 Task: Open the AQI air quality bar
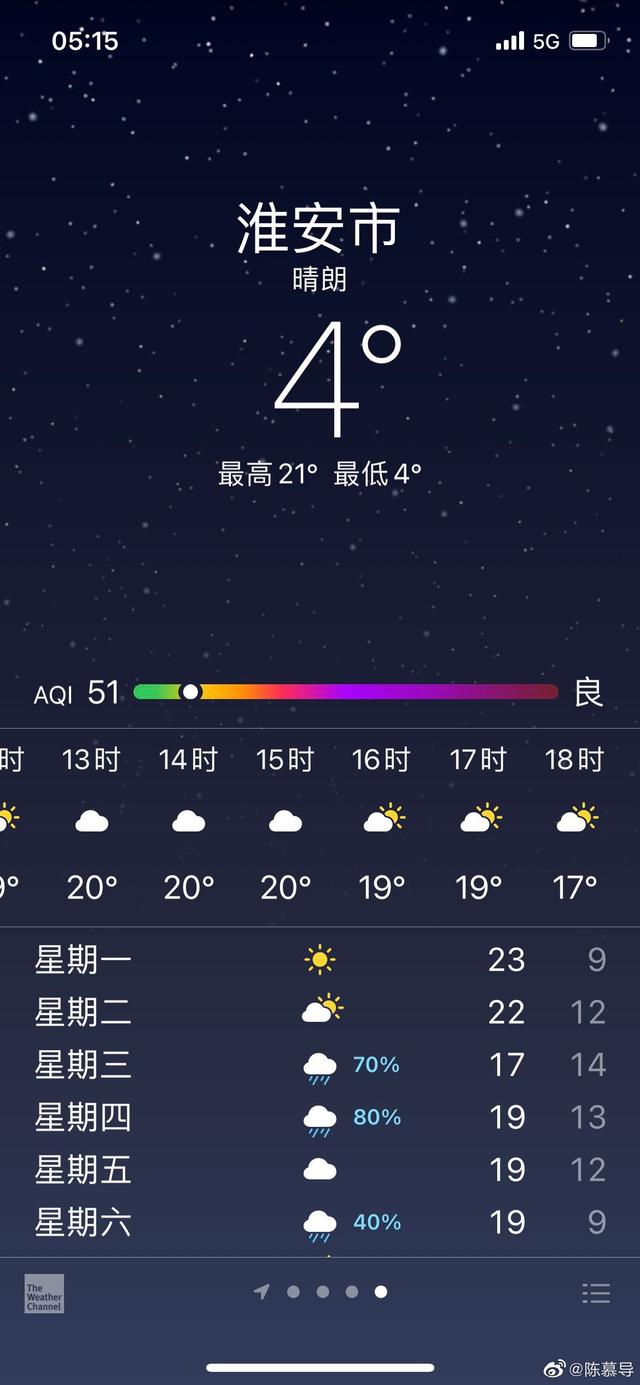point(320,692)
